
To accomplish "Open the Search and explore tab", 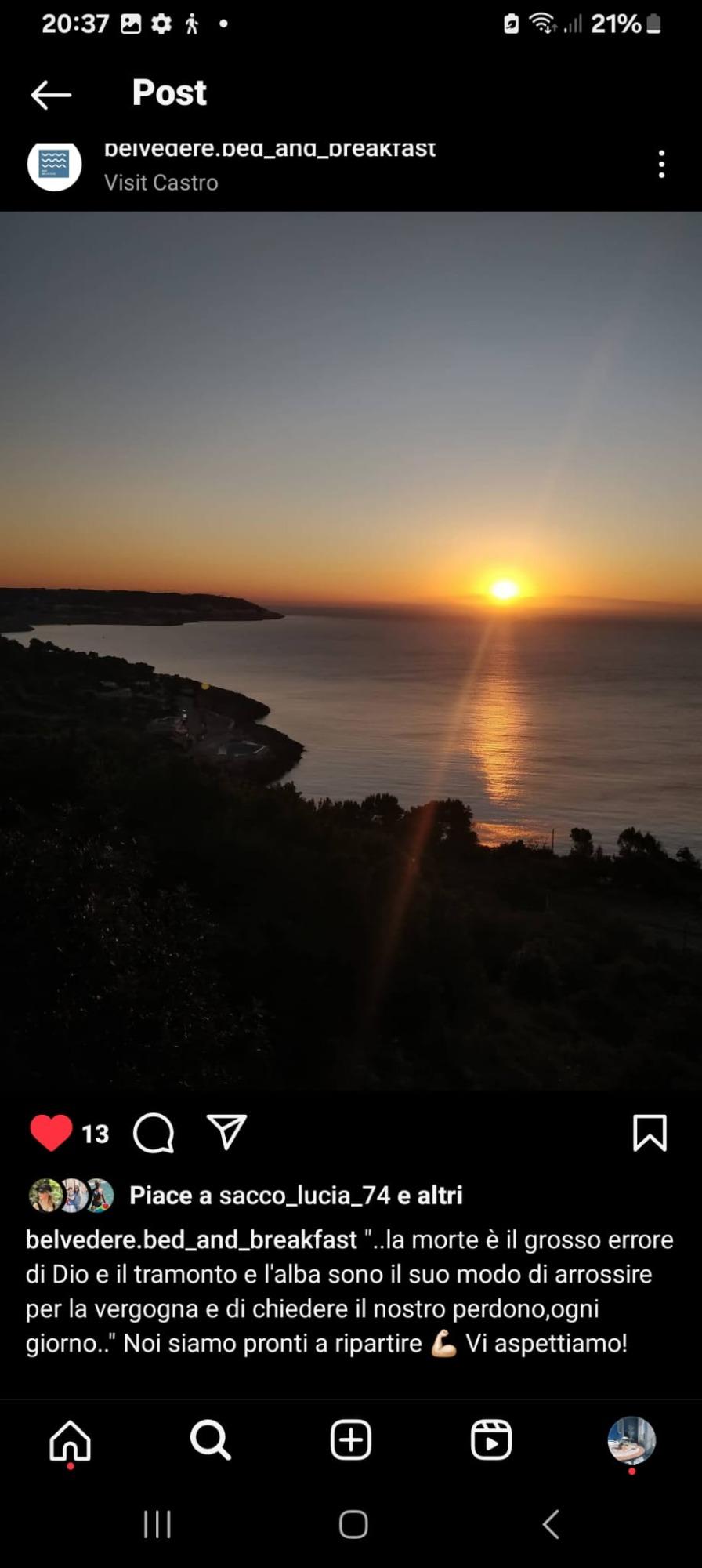I will coord(210,1440).
